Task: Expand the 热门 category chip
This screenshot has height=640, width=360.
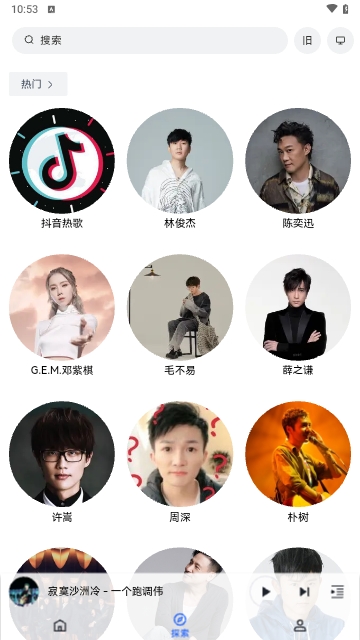Action: click(38, 84)
